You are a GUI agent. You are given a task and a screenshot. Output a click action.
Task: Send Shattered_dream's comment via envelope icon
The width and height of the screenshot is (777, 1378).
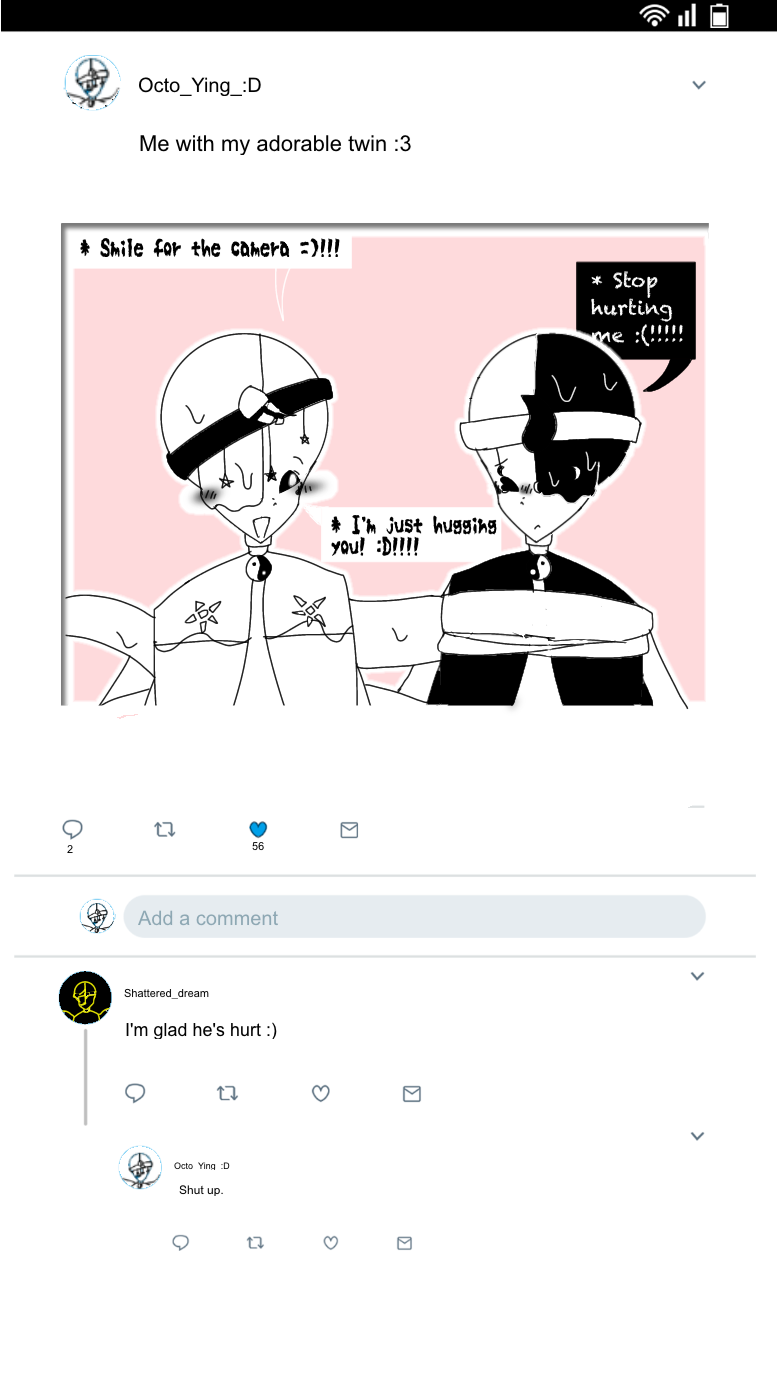coord(411,1094)
